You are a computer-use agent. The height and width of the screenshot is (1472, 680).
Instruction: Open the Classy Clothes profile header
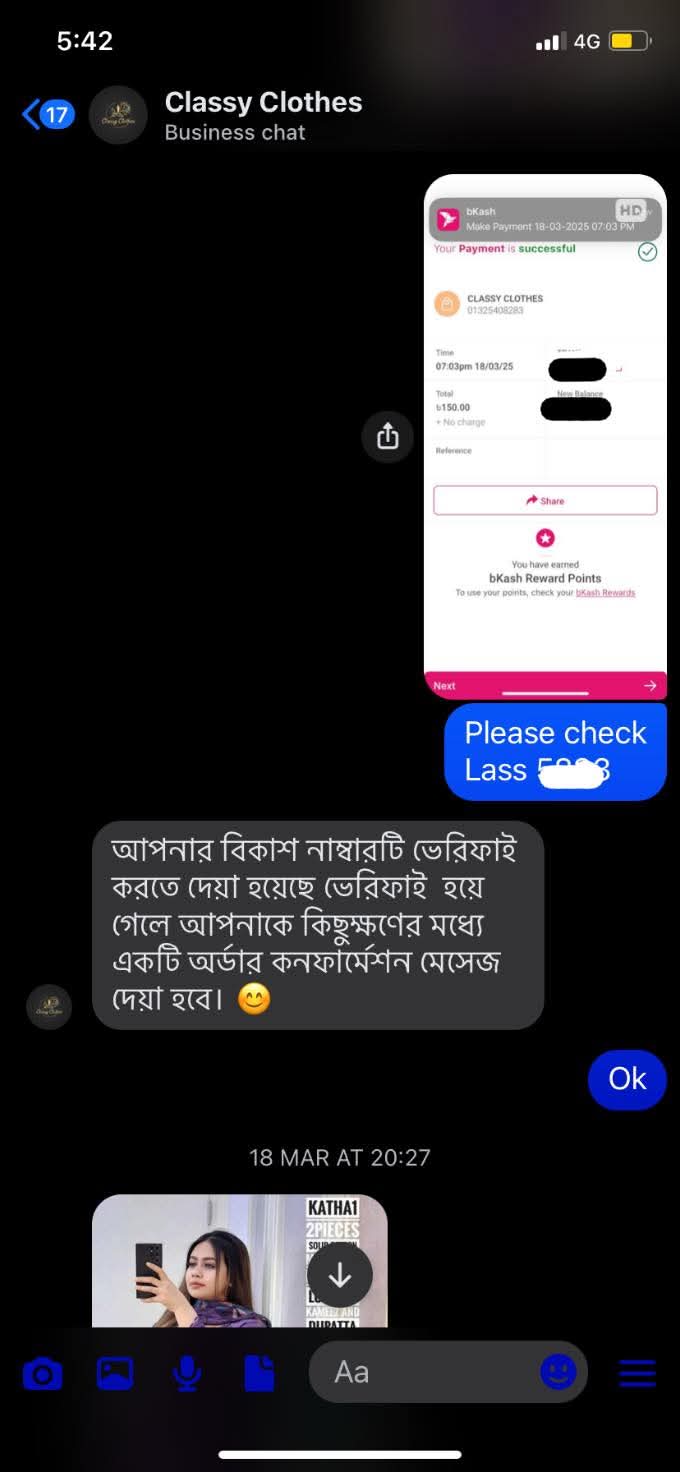(x=263, y=116)
